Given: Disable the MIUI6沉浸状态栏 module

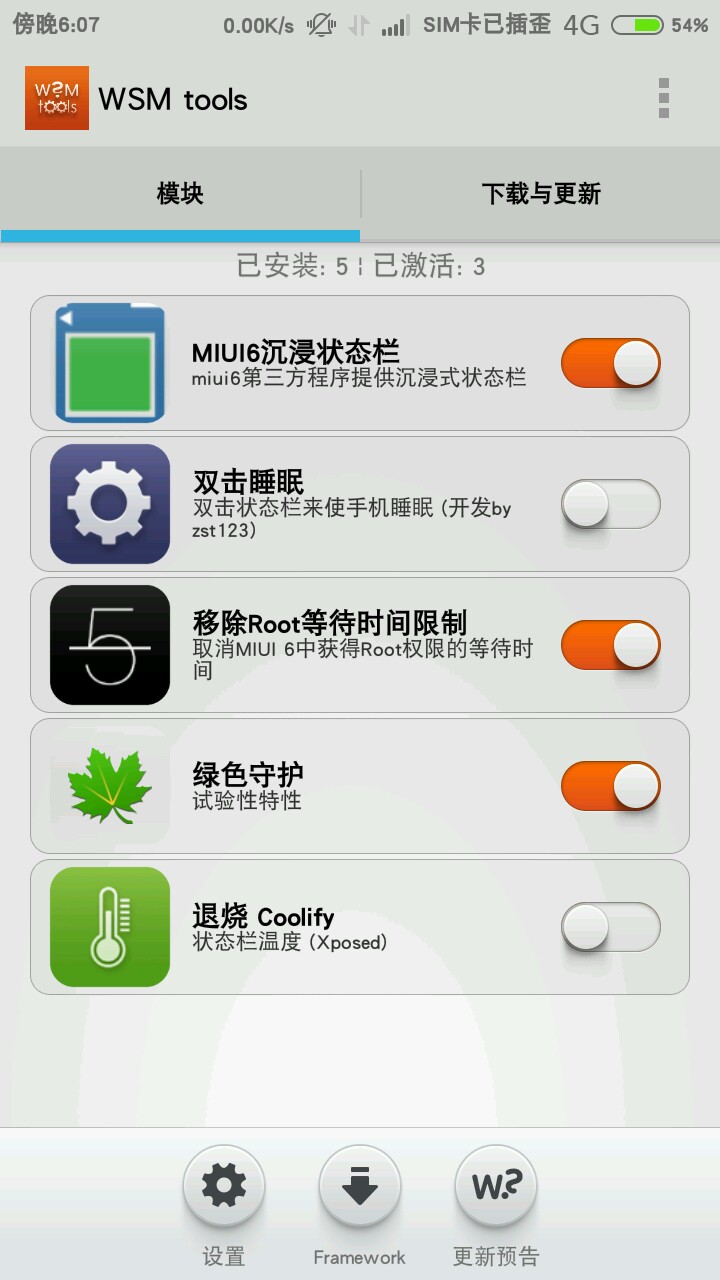Looking at the screenshot, I should tap(610, 363).
